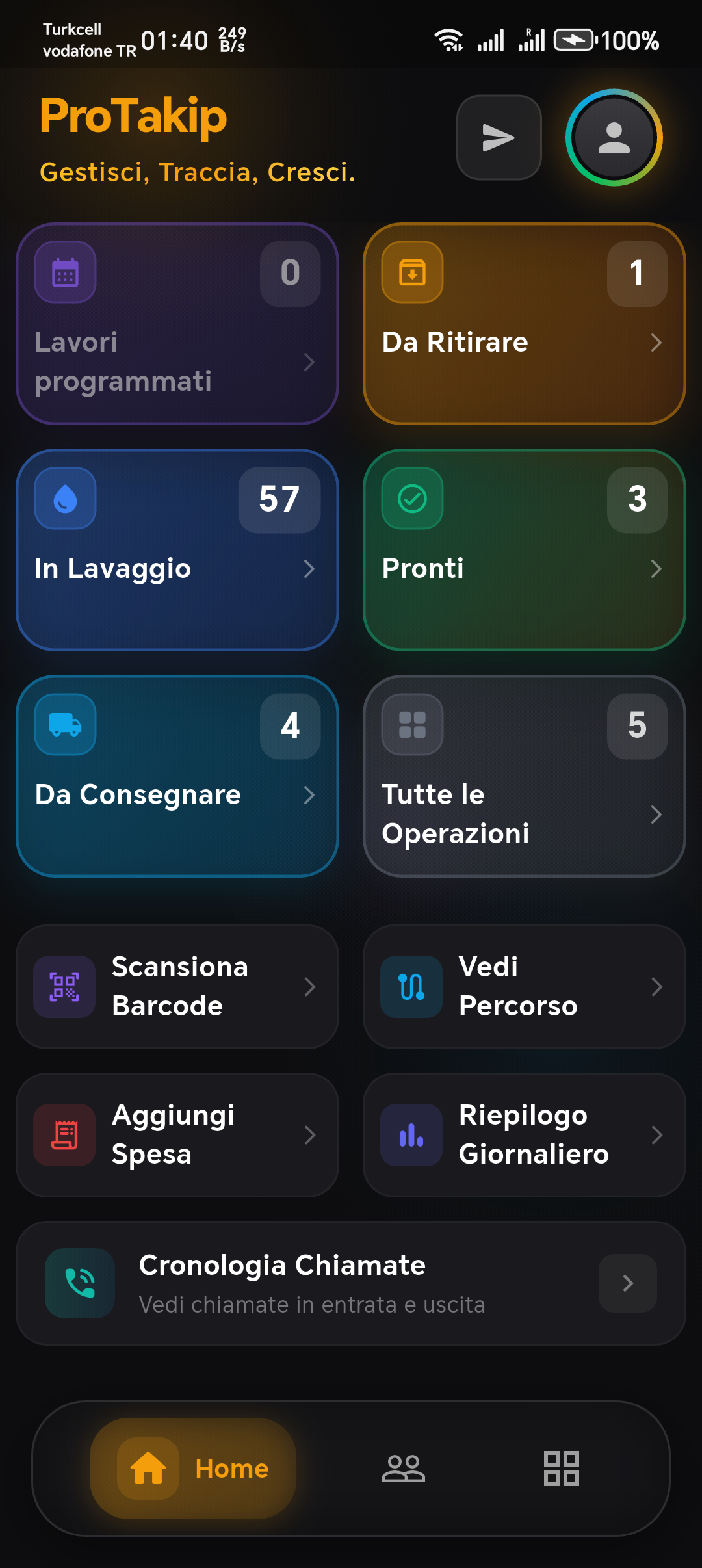Select the delivery truck icon on Da Consegnare
702x1568 pixels.
point(64,724)
